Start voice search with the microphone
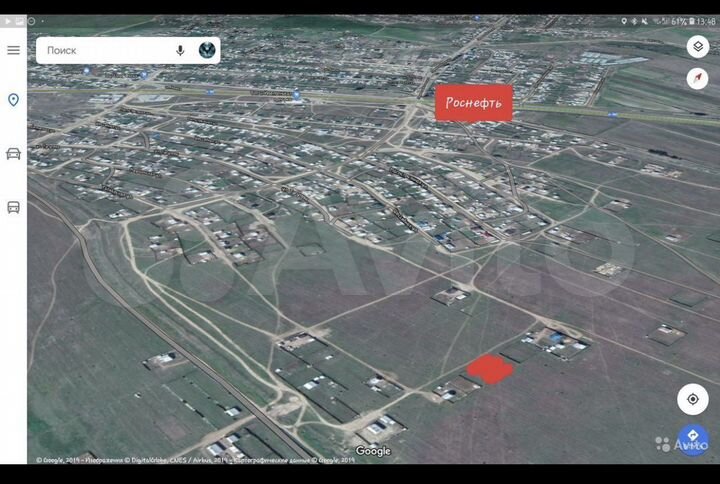 point(180,50)
